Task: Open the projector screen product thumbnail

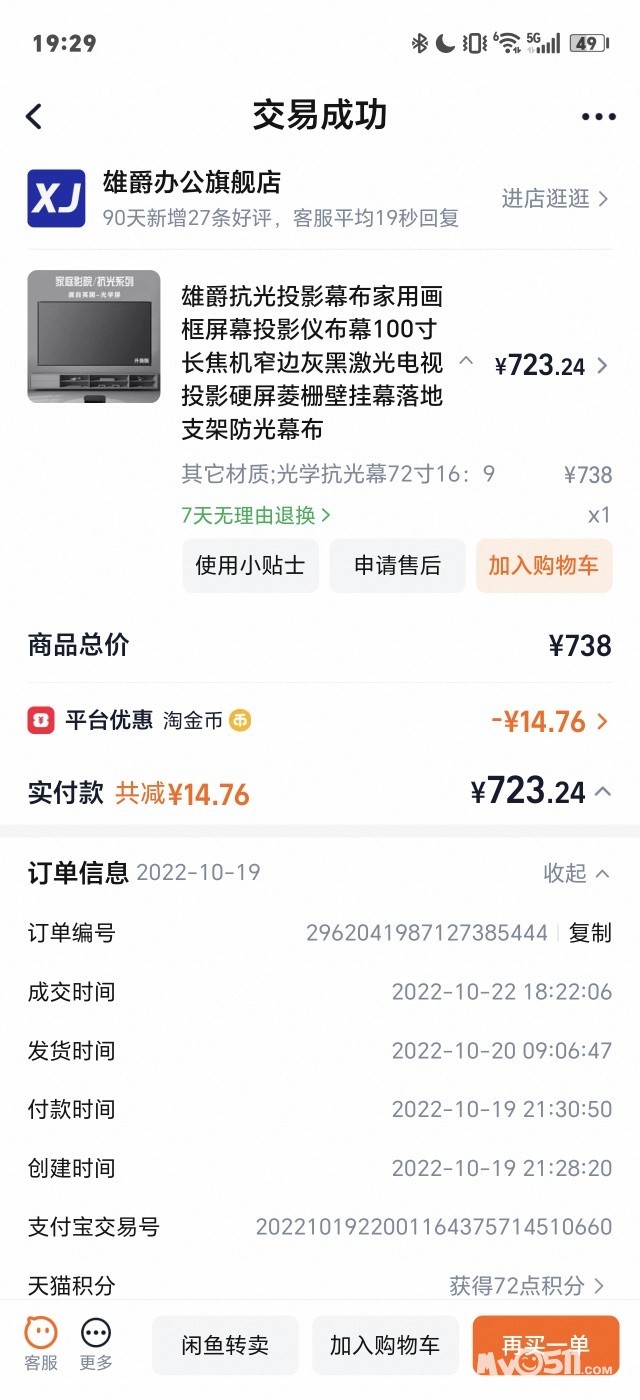Action: coord(94,336)
